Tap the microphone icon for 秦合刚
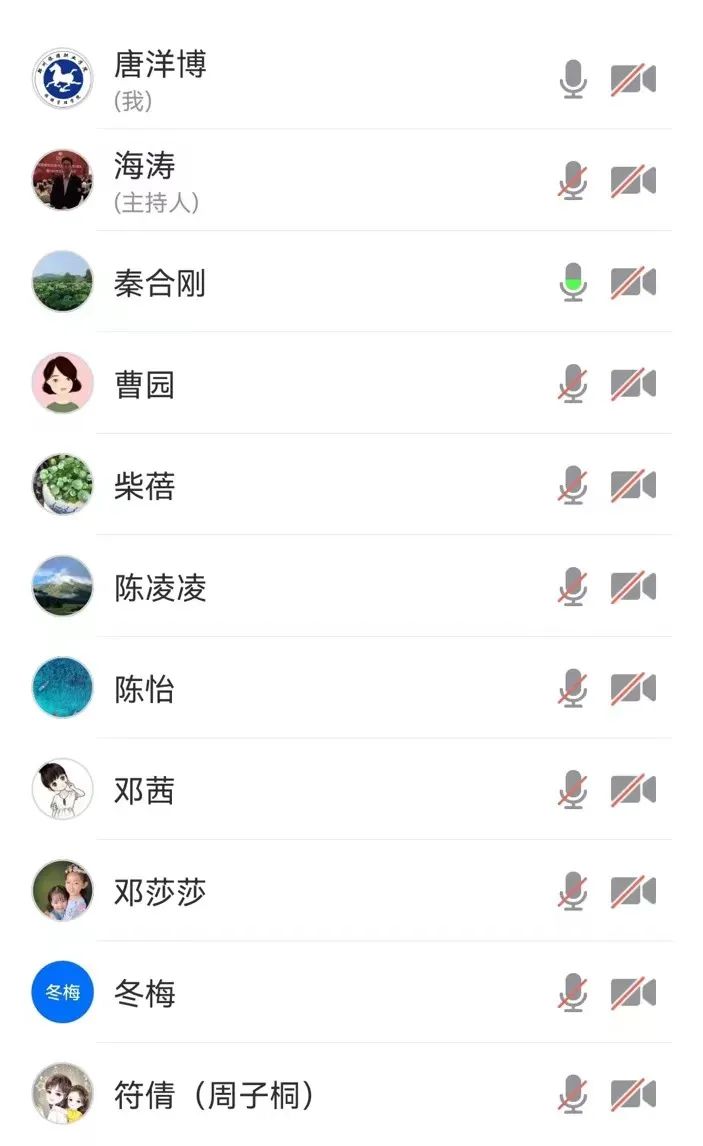The height and width of the screenshot is (1146, 703). tap(573, 282)
